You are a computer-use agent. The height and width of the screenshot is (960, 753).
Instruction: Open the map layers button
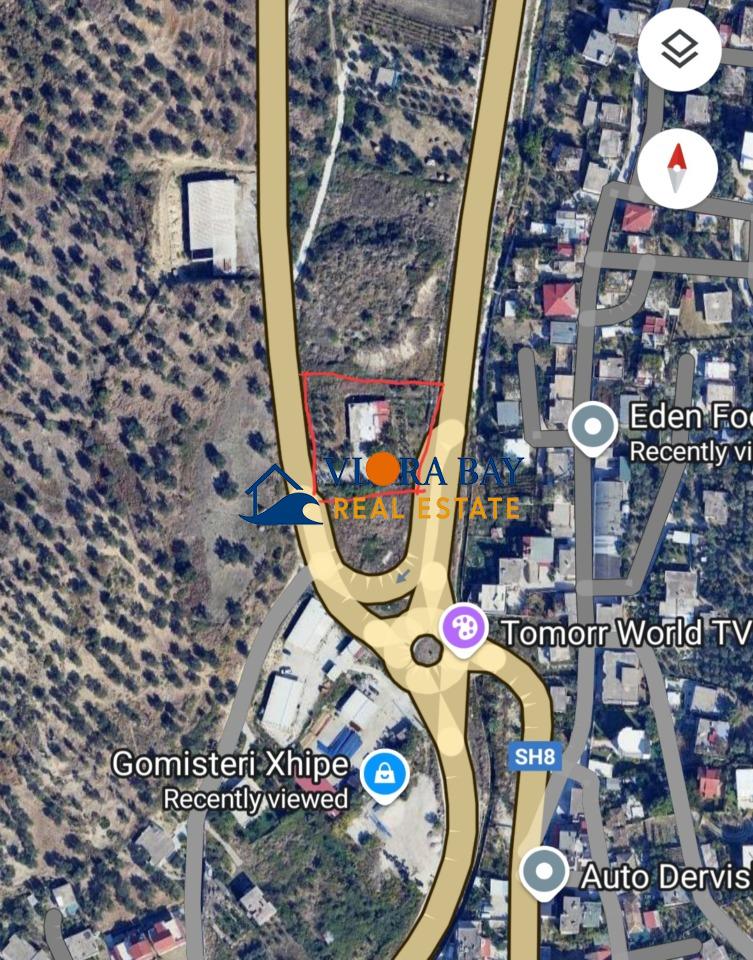point(679,49)
